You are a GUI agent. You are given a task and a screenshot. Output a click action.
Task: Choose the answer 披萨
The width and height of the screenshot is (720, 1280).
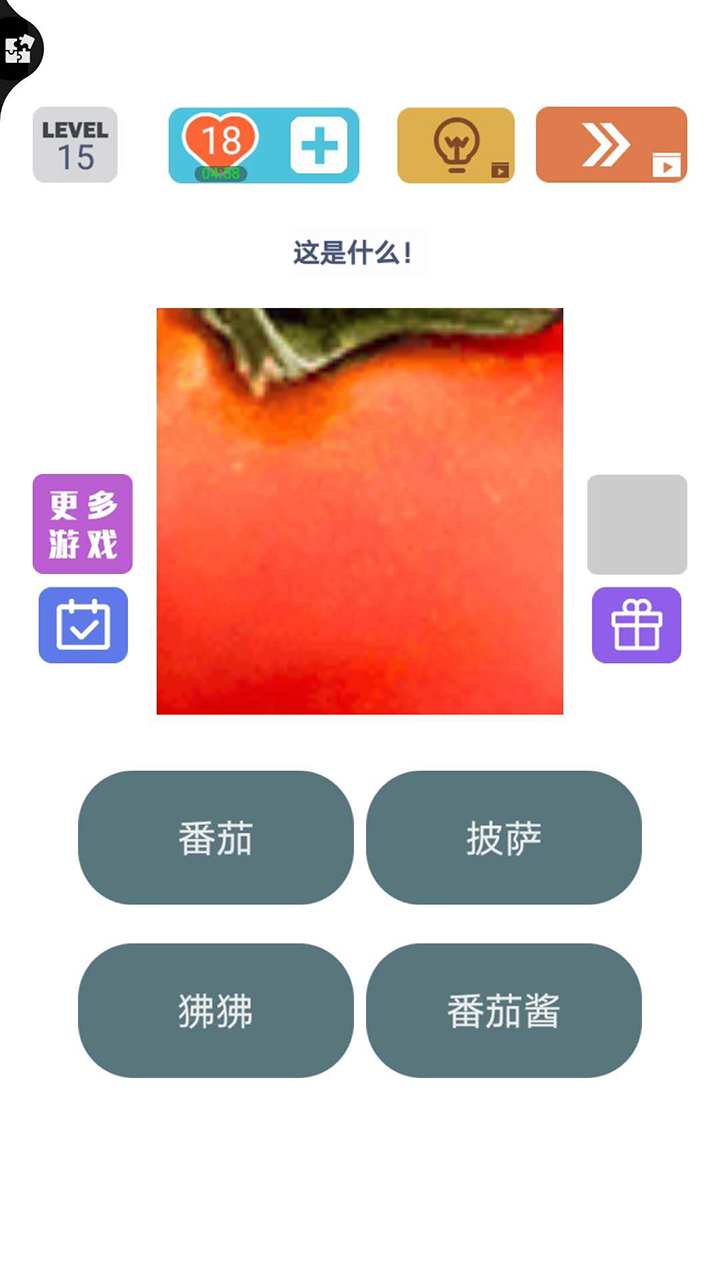503,838
